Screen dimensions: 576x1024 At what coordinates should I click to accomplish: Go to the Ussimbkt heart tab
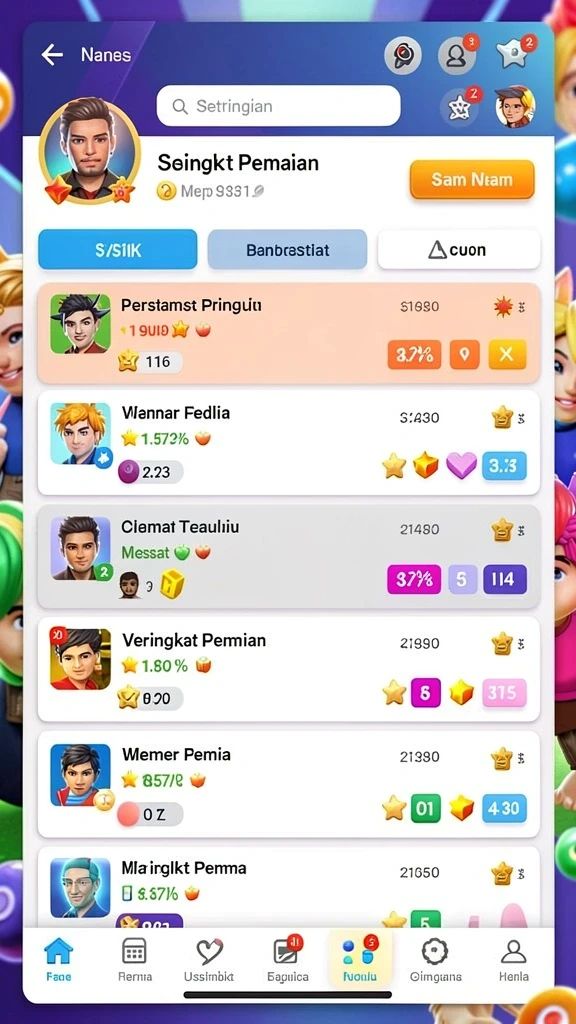point(209,960)
